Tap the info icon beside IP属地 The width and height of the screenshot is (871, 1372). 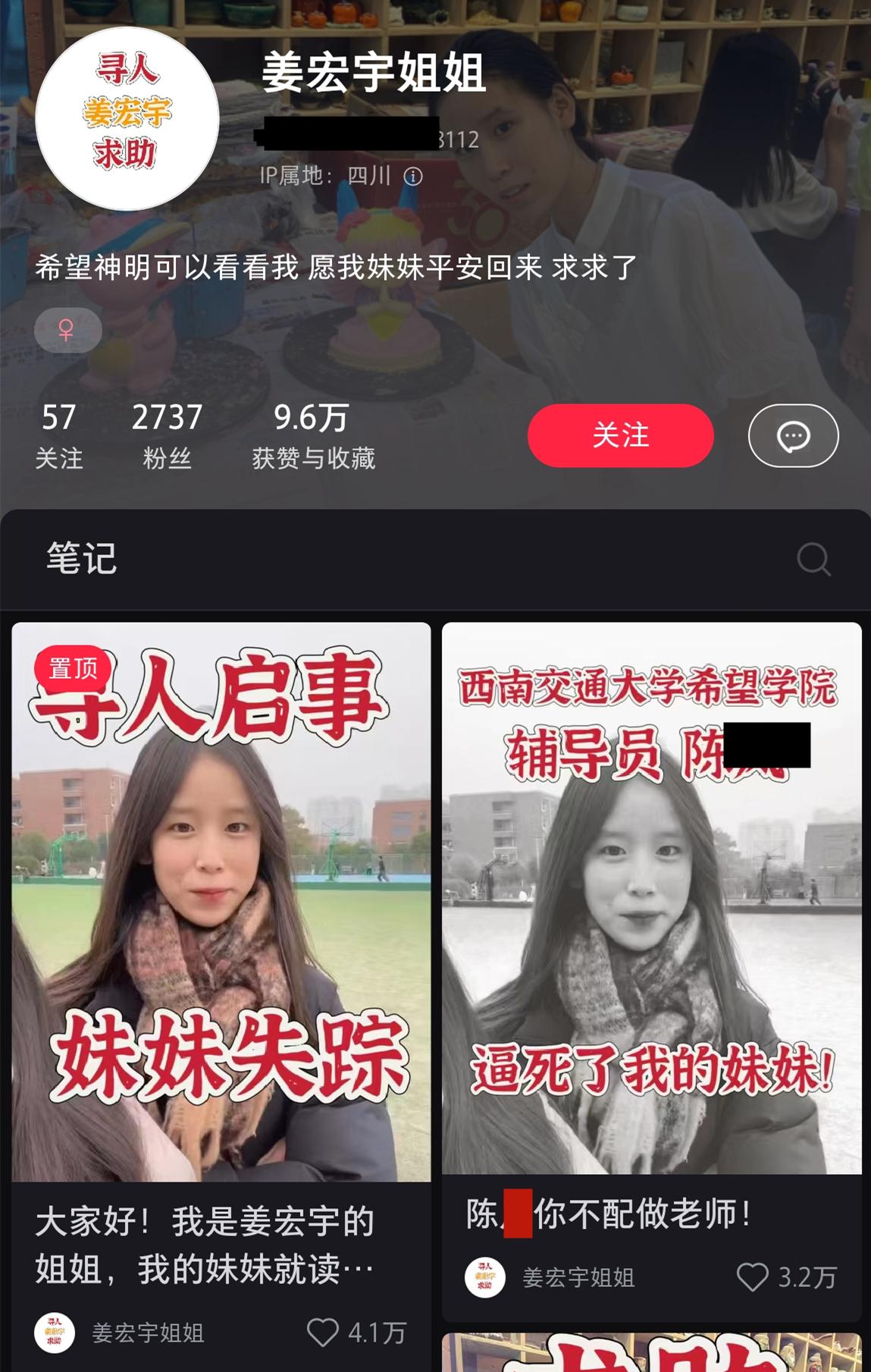pyautogui.click(x=413, y=177)
